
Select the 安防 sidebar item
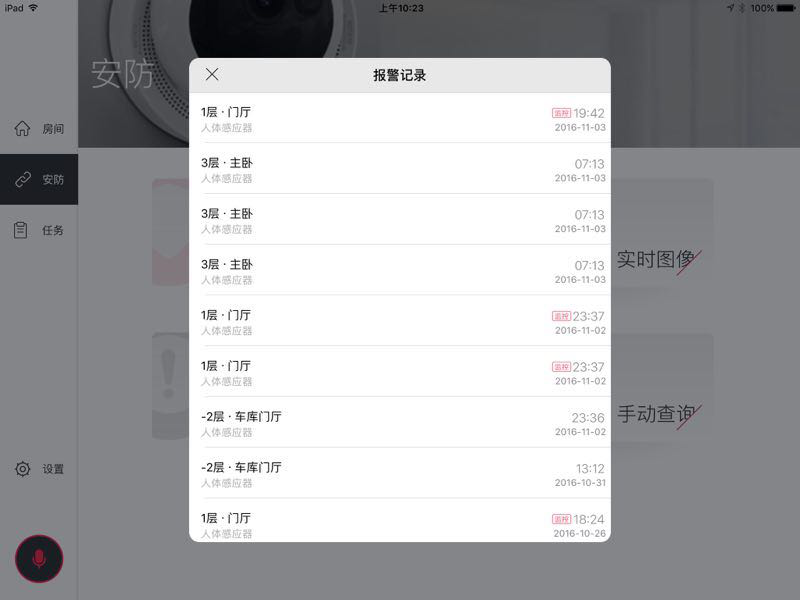[x=39, y=180]
